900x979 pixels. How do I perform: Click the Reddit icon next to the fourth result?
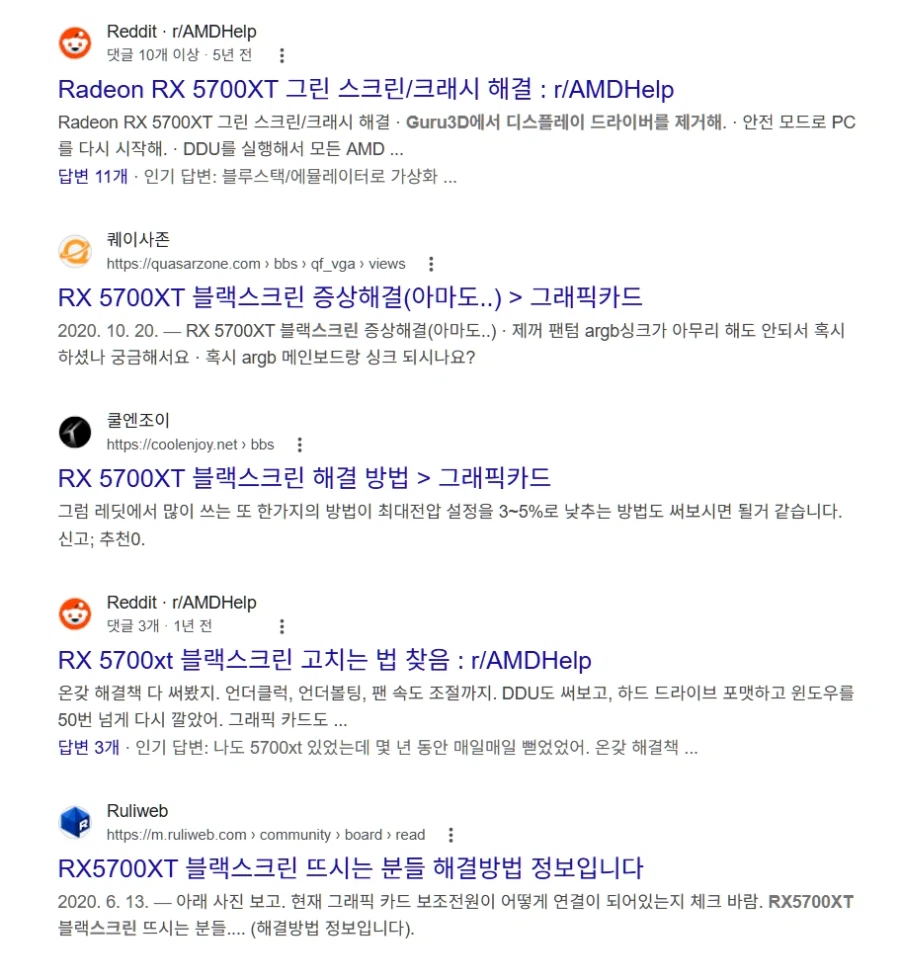(74, 613)
